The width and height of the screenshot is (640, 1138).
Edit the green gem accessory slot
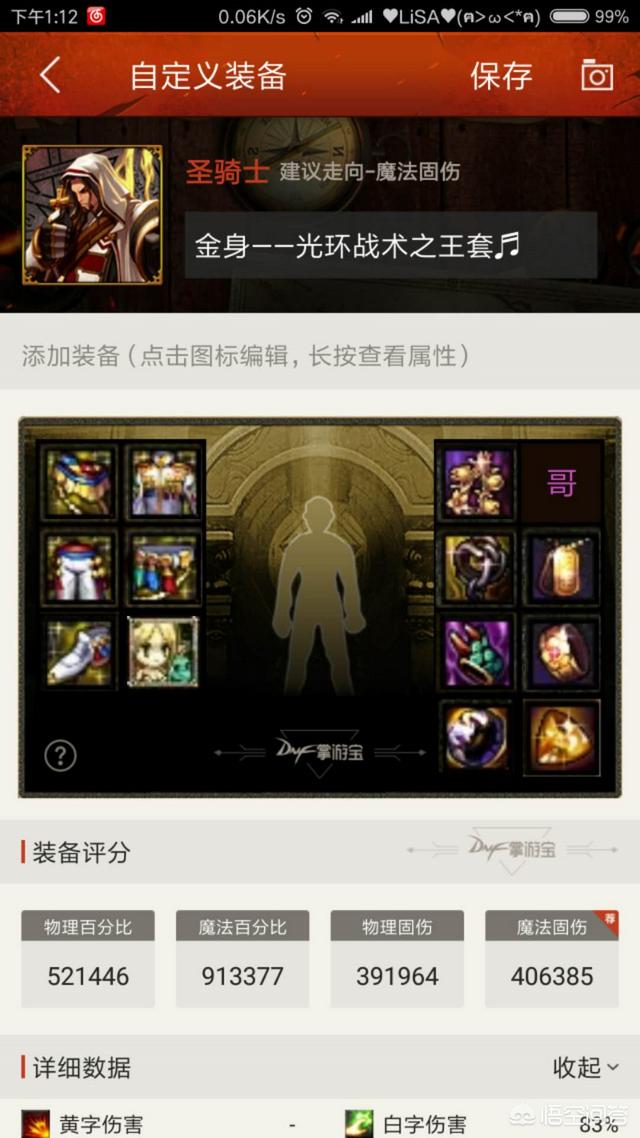click(x=478, y=652)
